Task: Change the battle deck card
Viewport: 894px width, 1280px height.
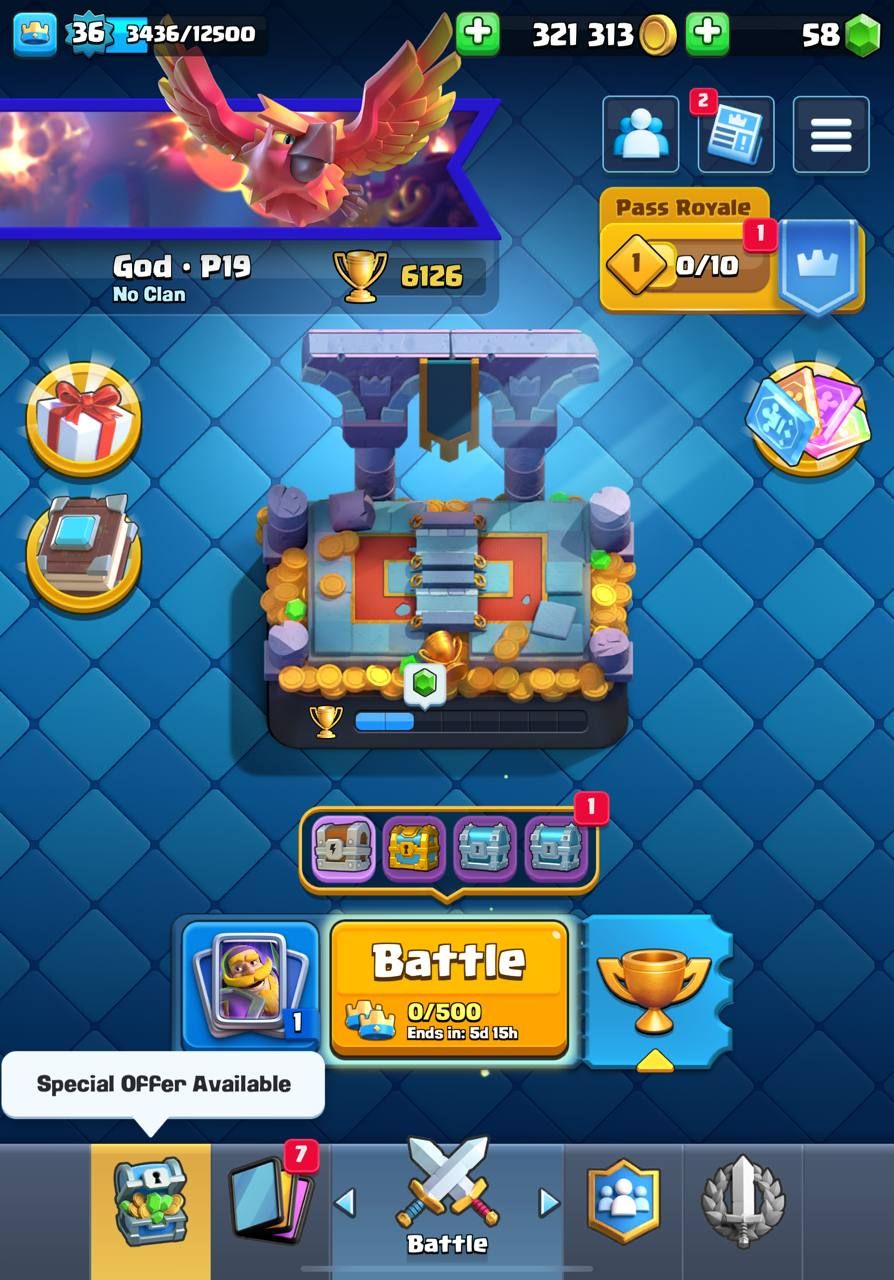Action: click(x=250, y=985)
